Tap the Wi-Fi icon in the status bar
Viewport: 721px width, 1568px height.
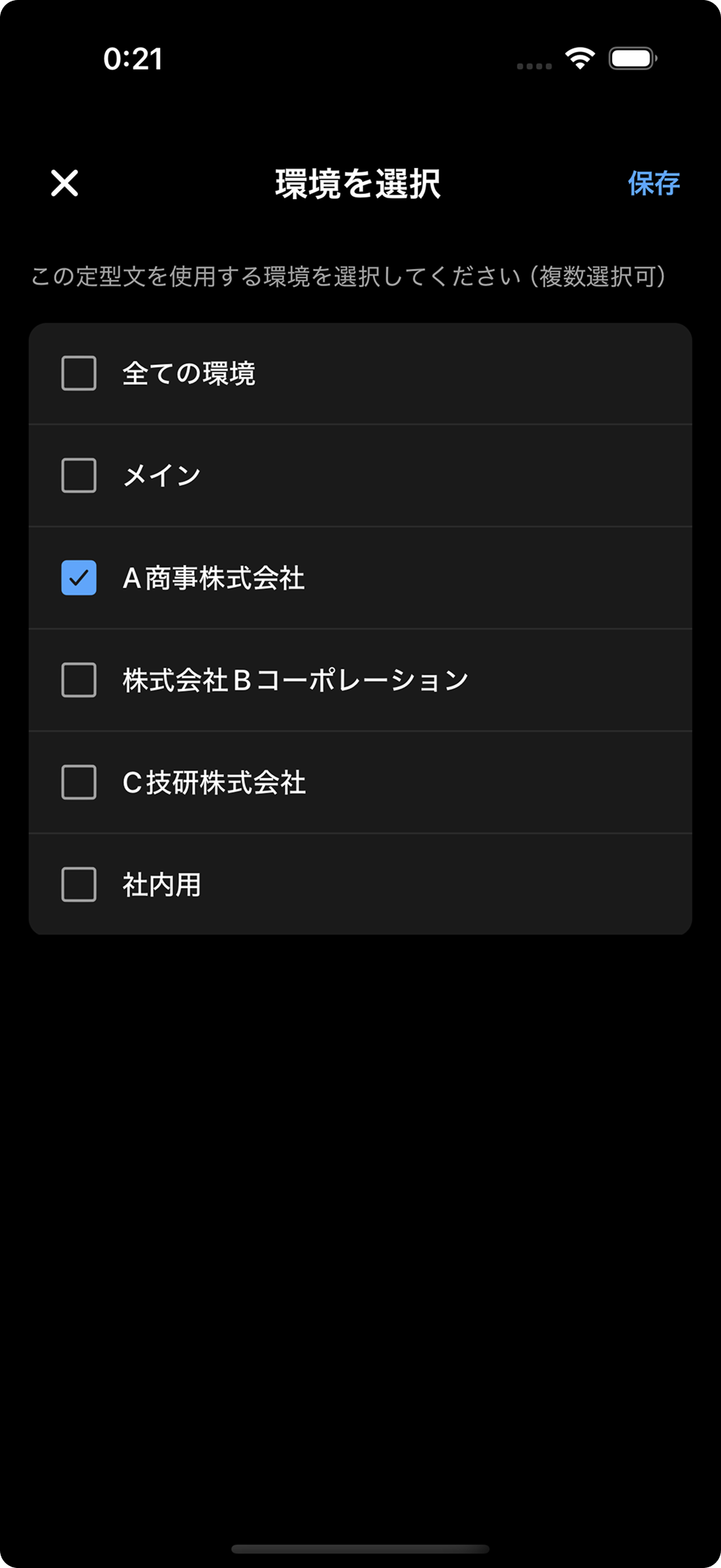[x=581, y=58]
